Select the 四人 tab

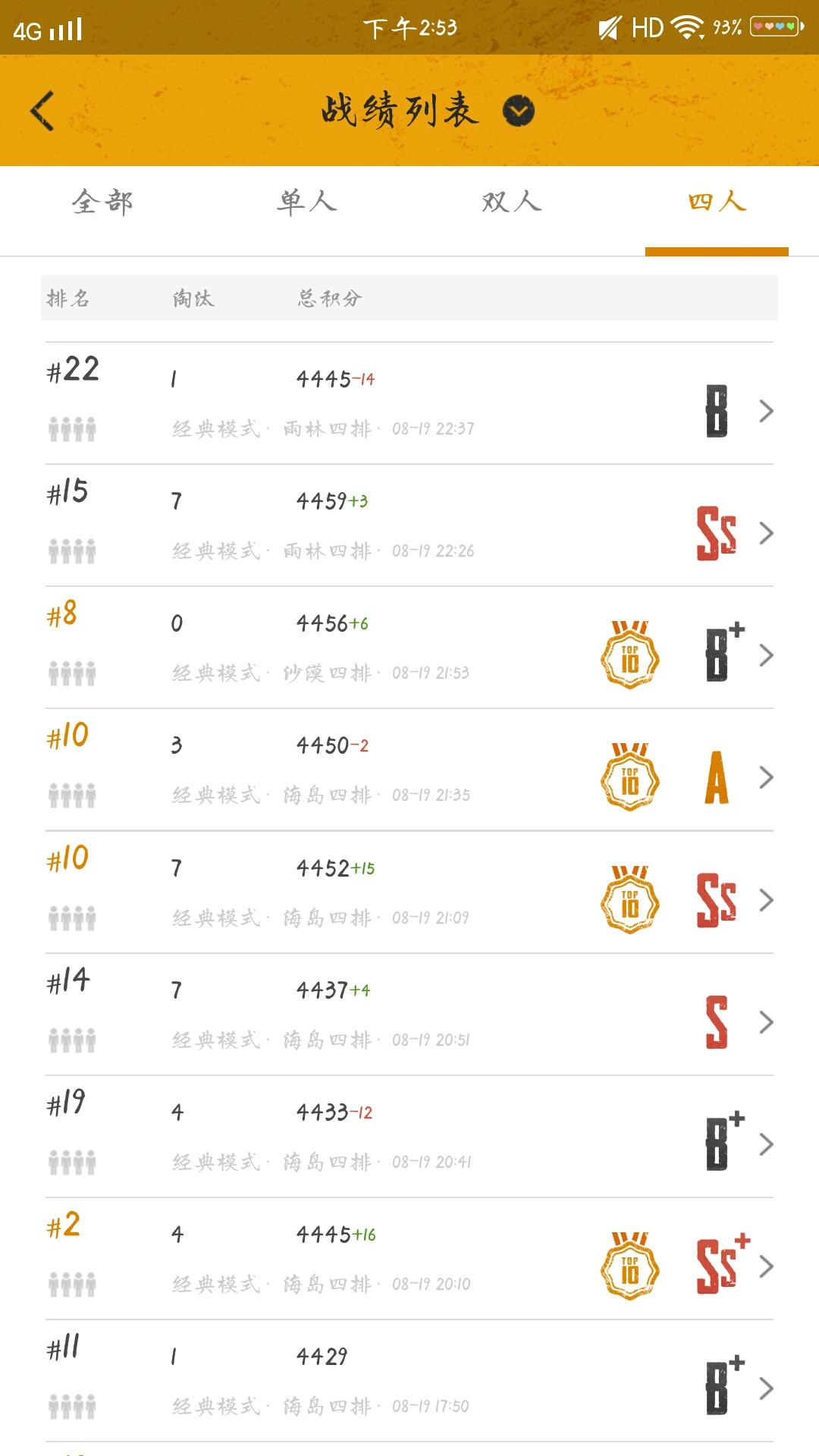(x=717, y=202)
